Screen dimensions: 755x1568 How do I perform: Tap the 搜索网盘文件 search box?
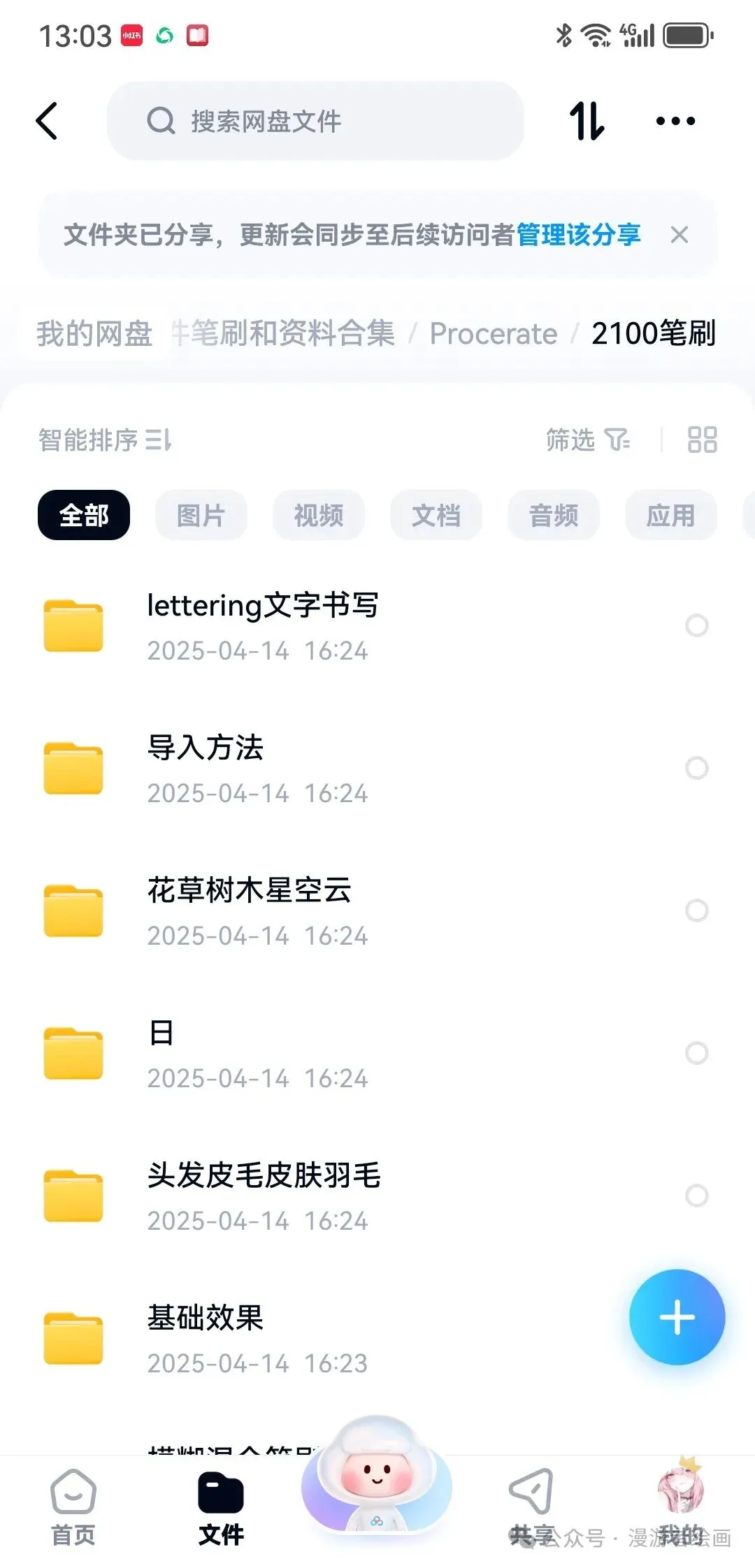(315, 121)
